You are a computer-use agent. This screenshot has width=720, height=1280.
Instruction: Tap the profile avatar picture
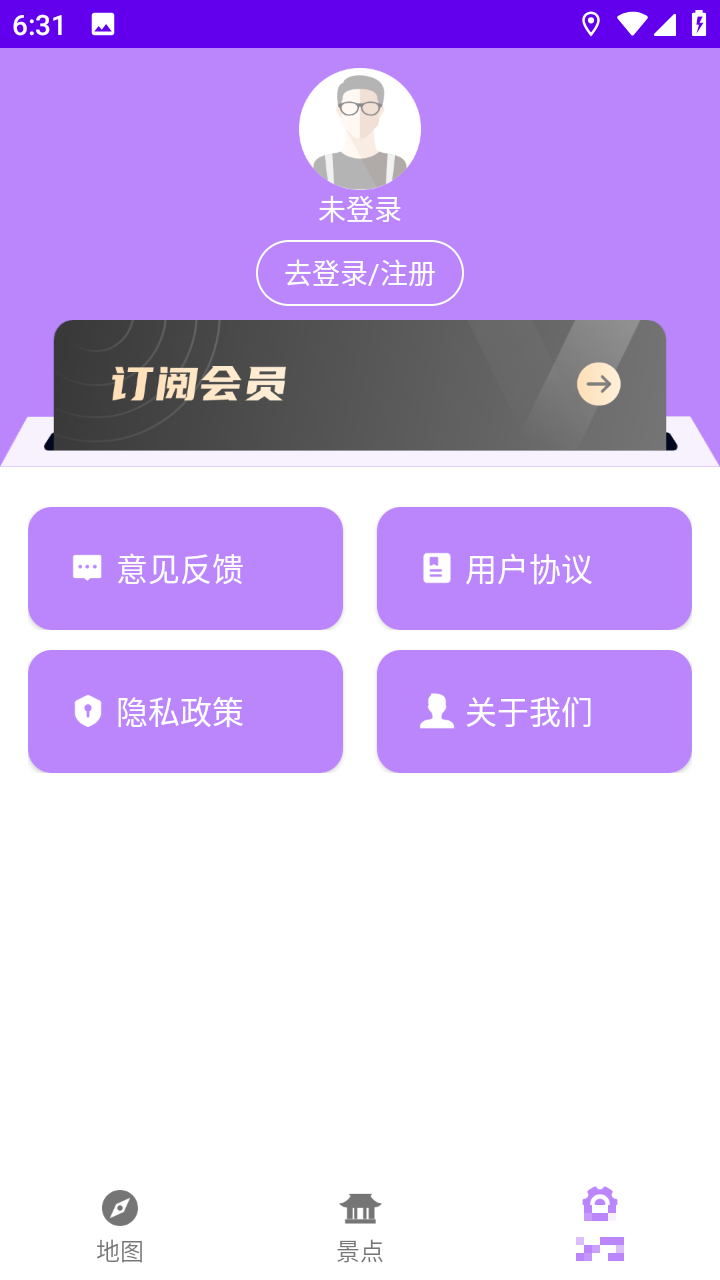coord(360,129)
